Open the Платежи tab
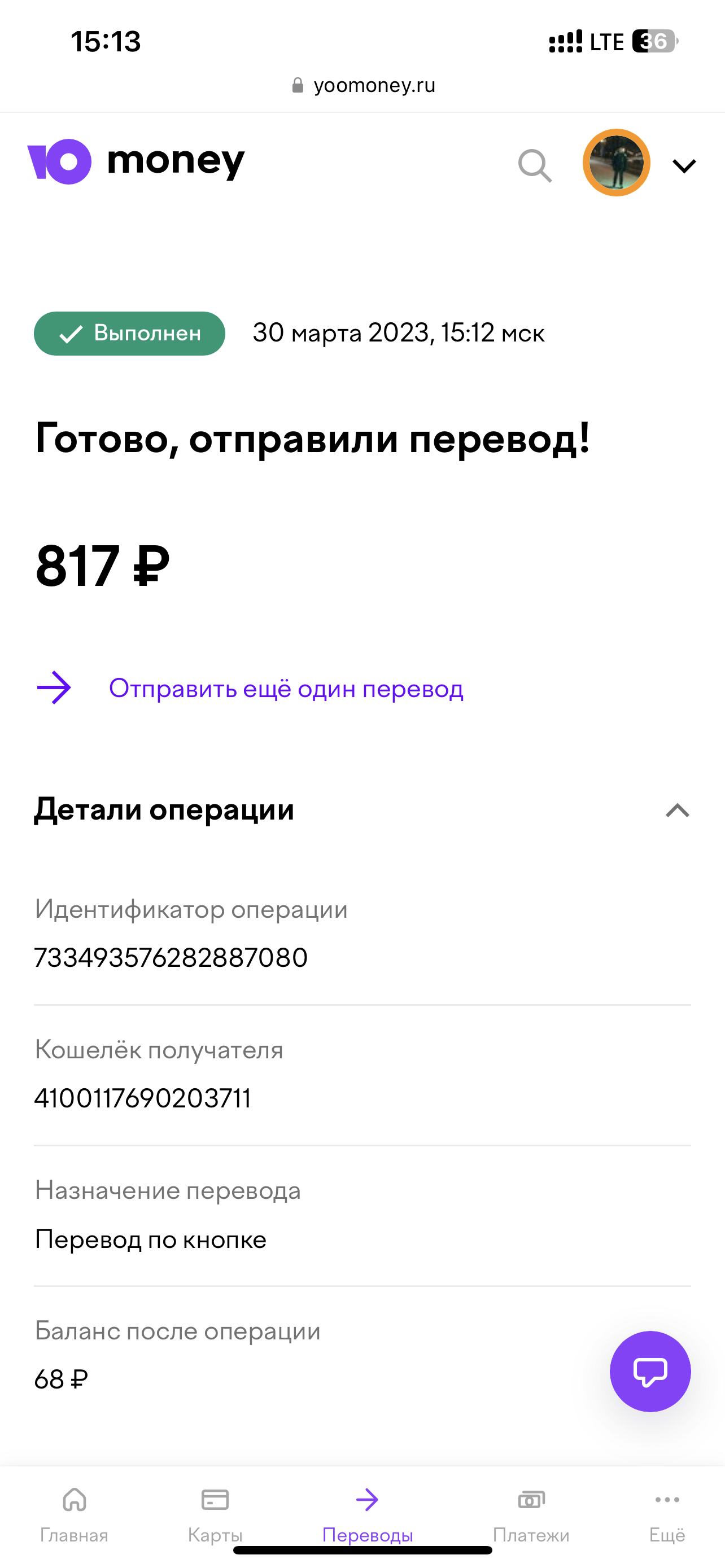This screenshot has width=725, height=1568. [531, 1514]
